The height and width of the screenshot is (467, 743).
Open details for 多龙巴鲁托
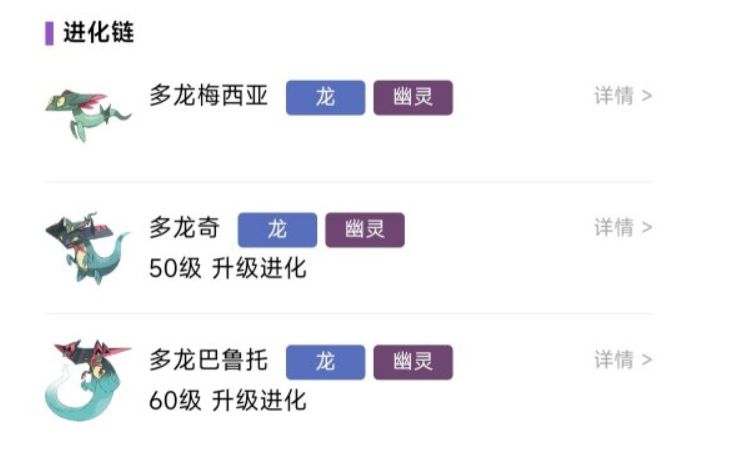point(623,359)
